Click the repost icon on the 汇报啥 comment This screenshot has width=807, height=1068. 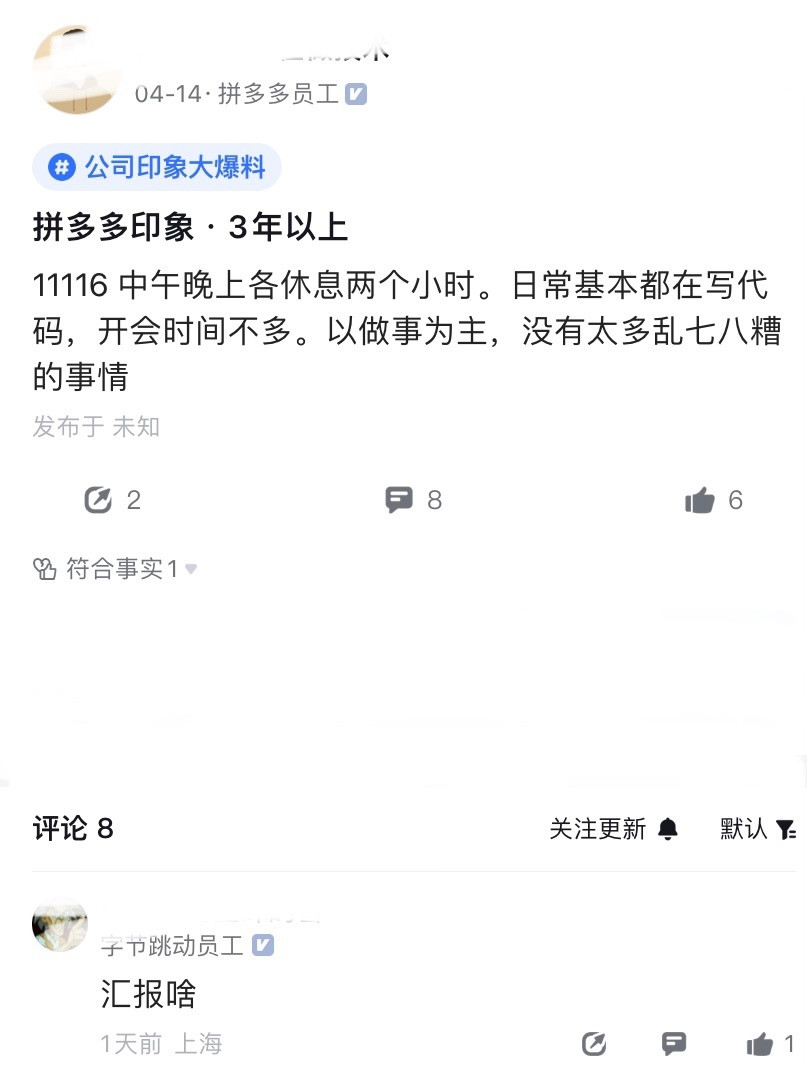tap(594, 1044)
